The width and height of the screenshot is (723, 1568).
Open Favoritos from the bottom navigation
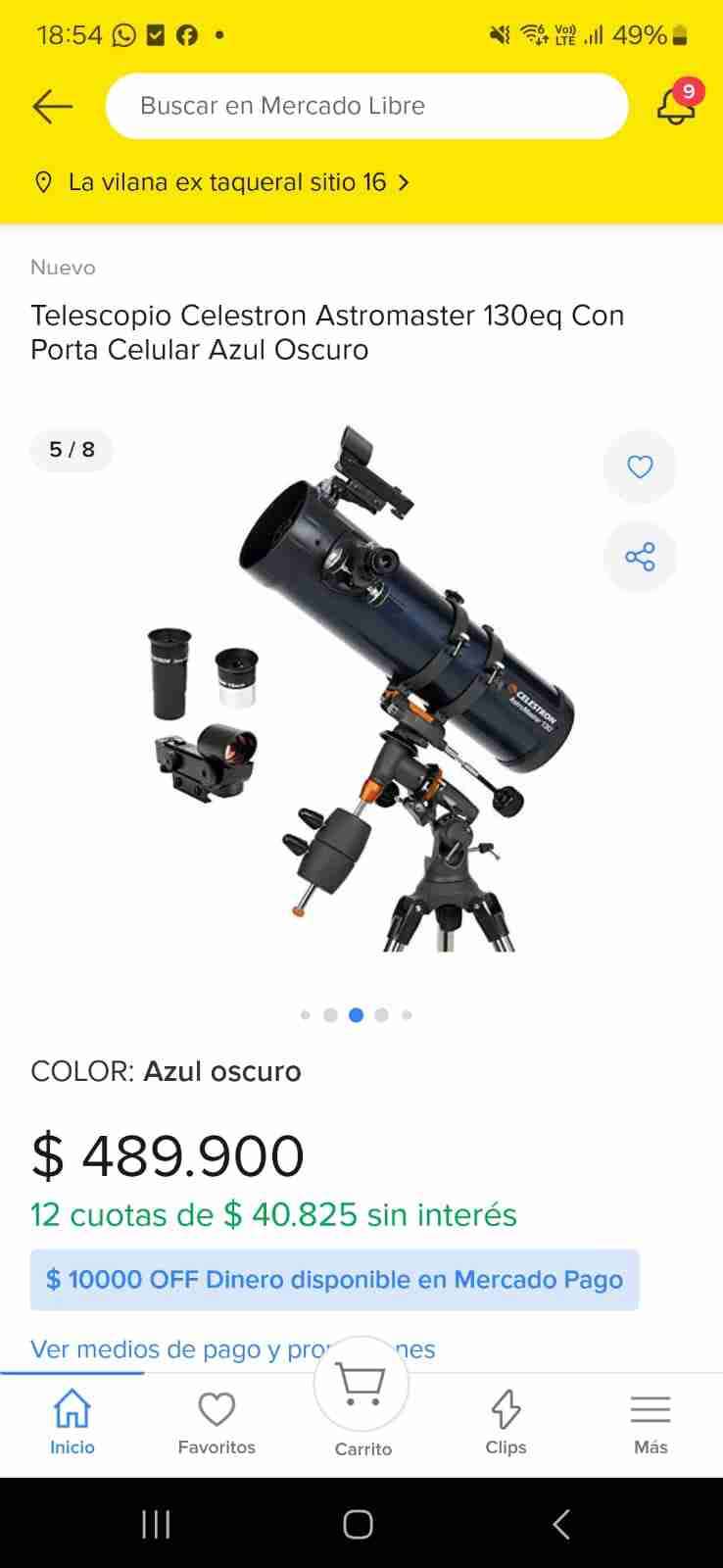click(x=217, y=1421)
